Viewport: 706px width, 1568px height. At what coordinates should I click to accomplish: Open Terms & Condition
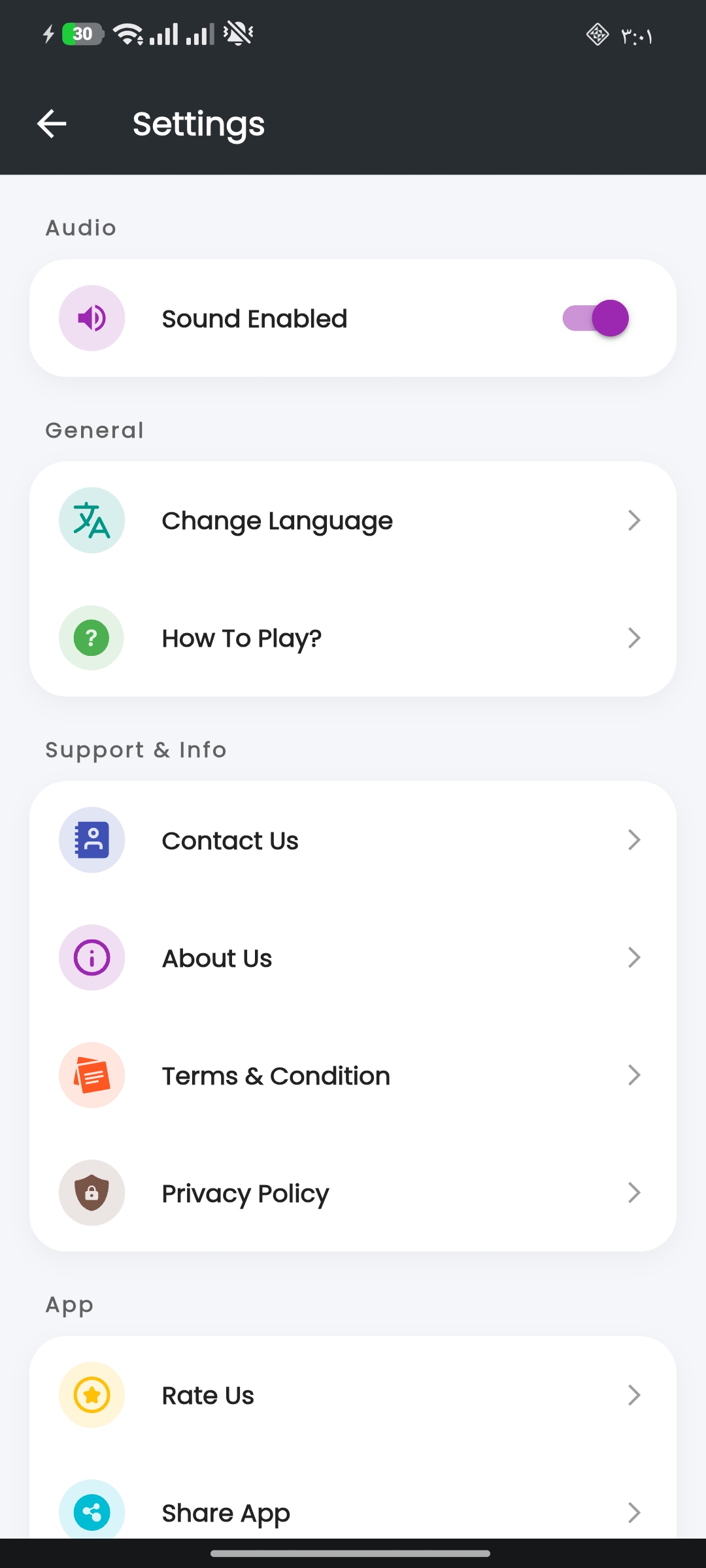tap(353, 1075)
